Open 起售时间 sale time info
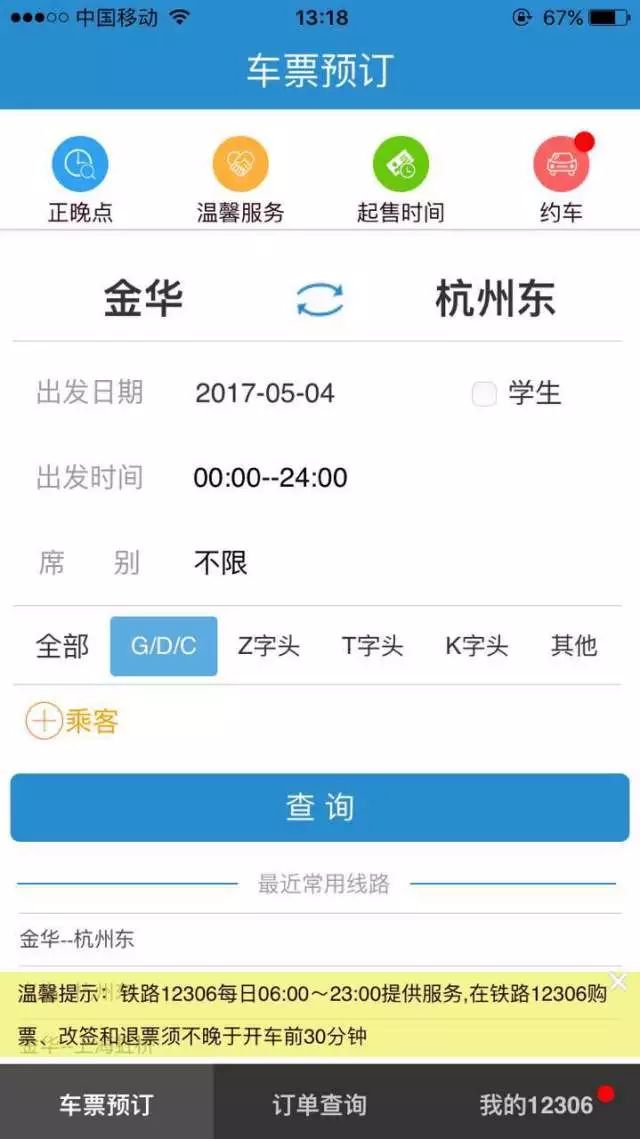The image size is (640, 1139). tap(400, 165)
